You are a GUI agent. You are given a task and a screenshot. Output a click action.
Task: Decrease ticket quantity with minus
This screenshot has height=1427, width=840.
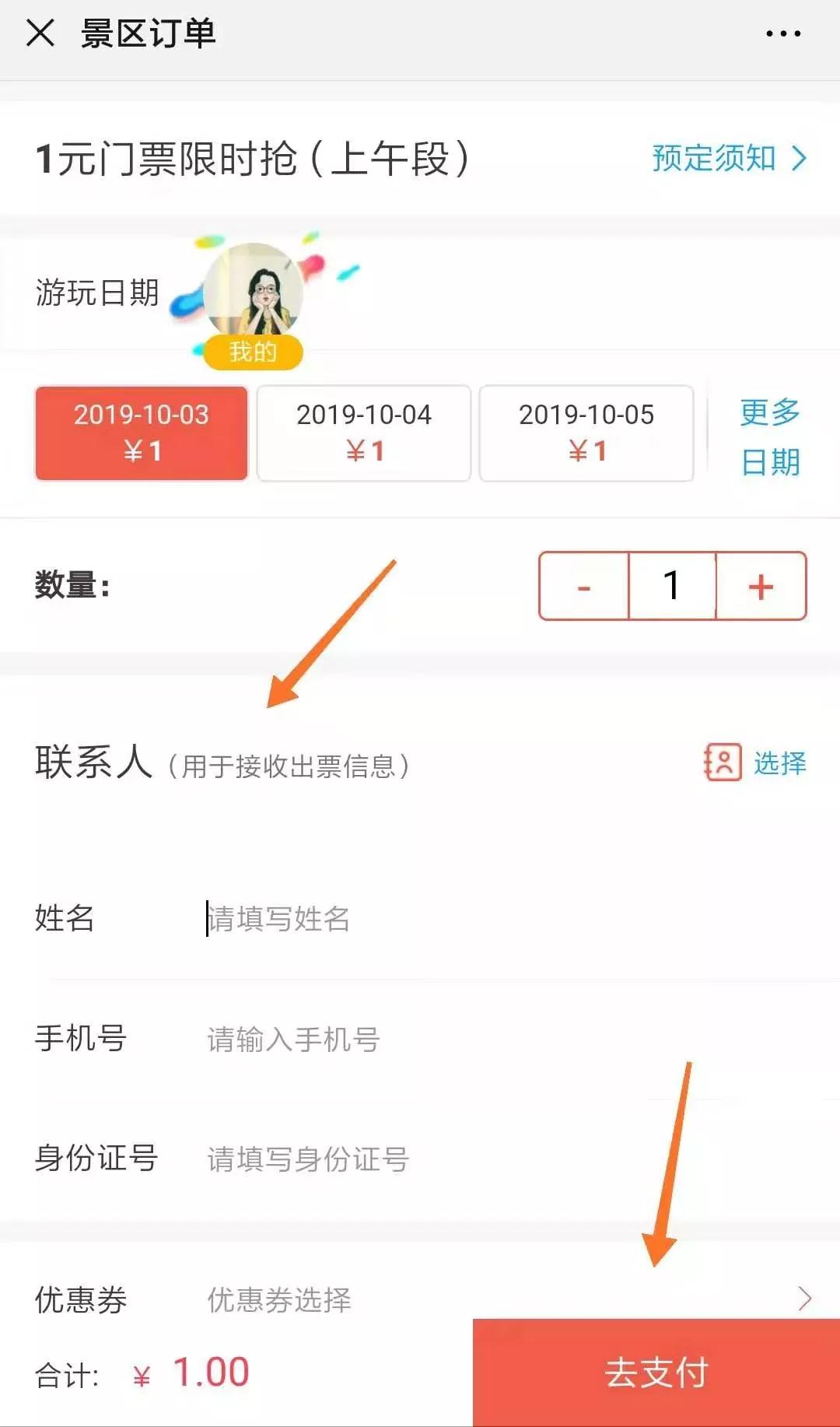pyautogui.click(x=584, y=587)
